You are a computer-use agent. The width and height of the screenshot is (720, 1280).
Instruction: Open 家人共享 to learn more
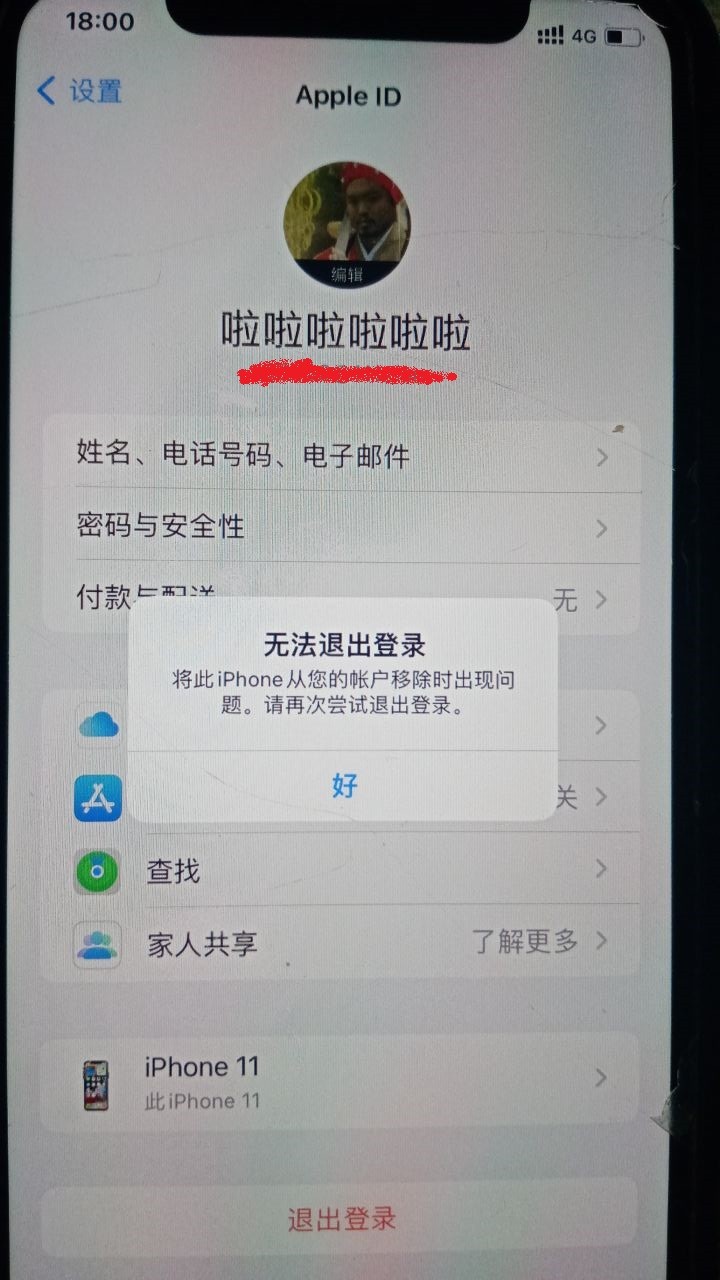pyautogui.click(x=340, y=942)
